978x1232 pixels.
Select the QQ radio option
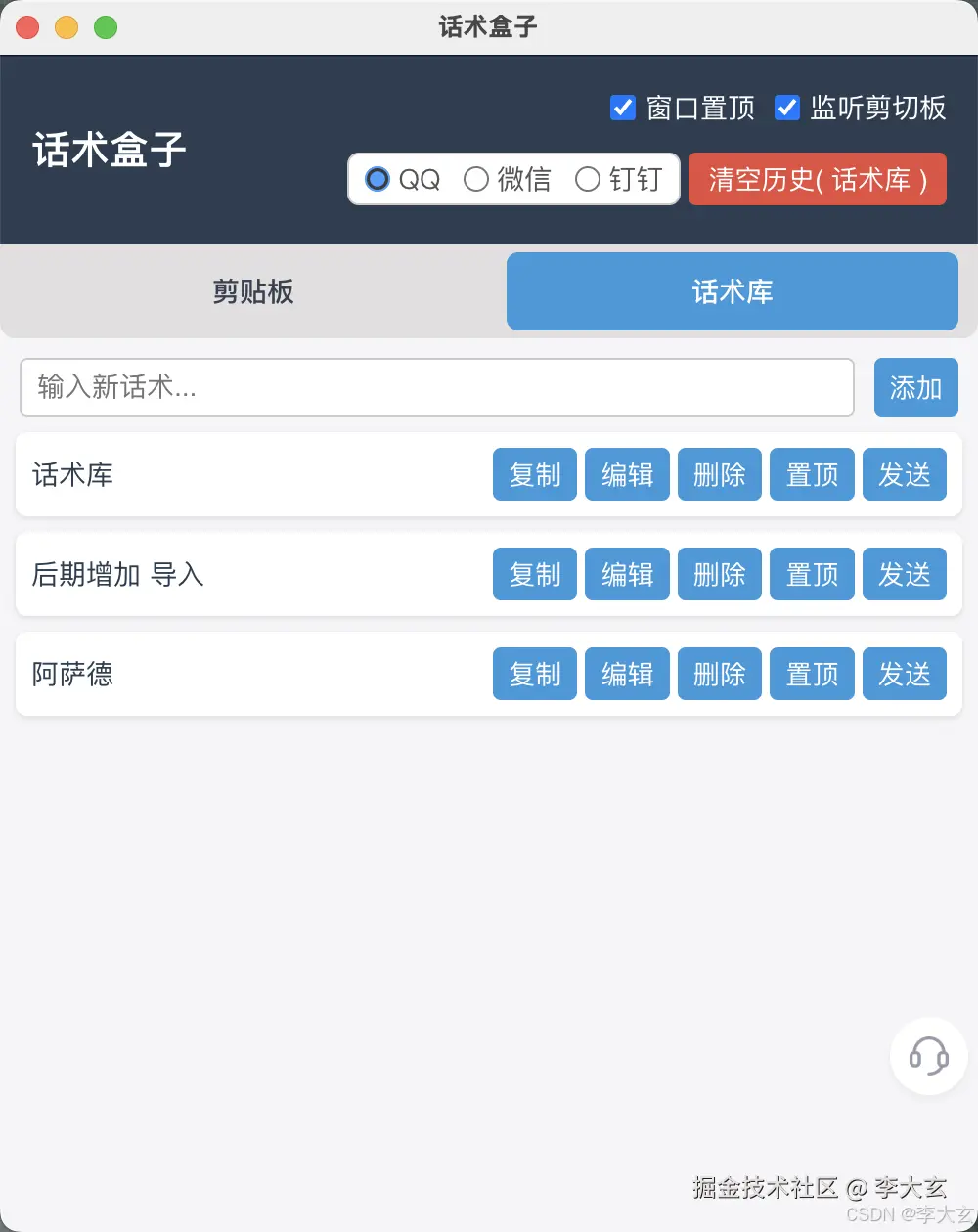pos(376,179)
